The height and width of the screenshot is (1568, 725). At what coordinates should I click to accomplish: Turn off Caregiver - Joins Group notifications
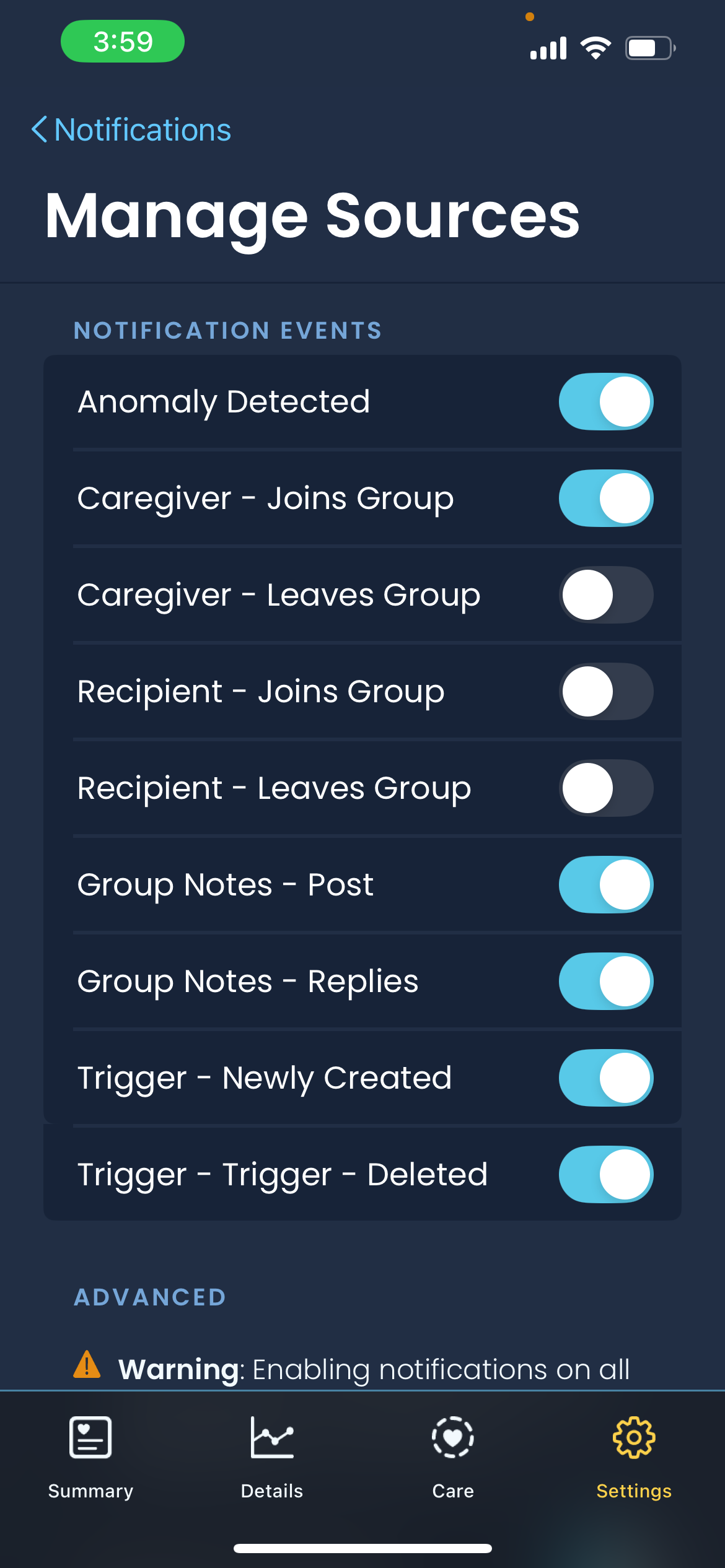tap(605, 498)
